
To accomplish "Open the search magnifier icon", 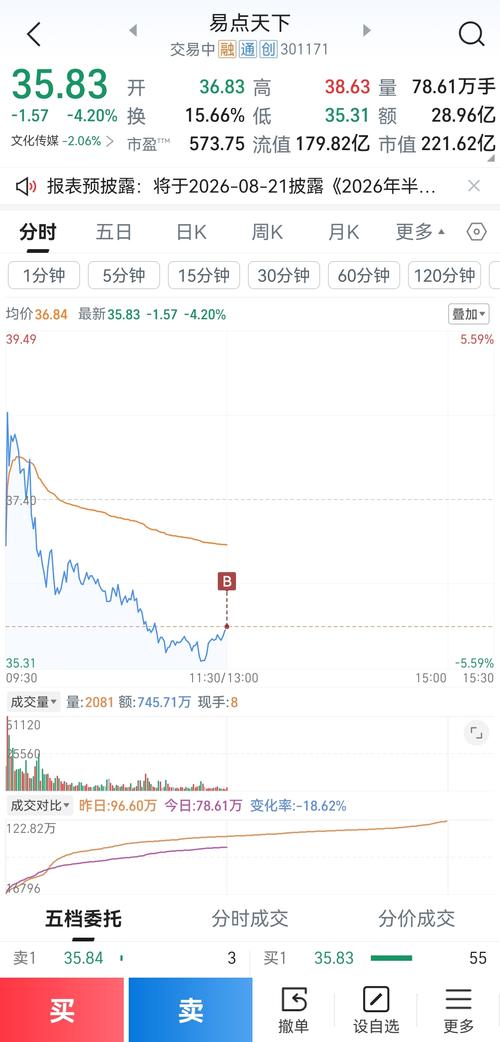I will pyautogui.click(x=471, y=33).
